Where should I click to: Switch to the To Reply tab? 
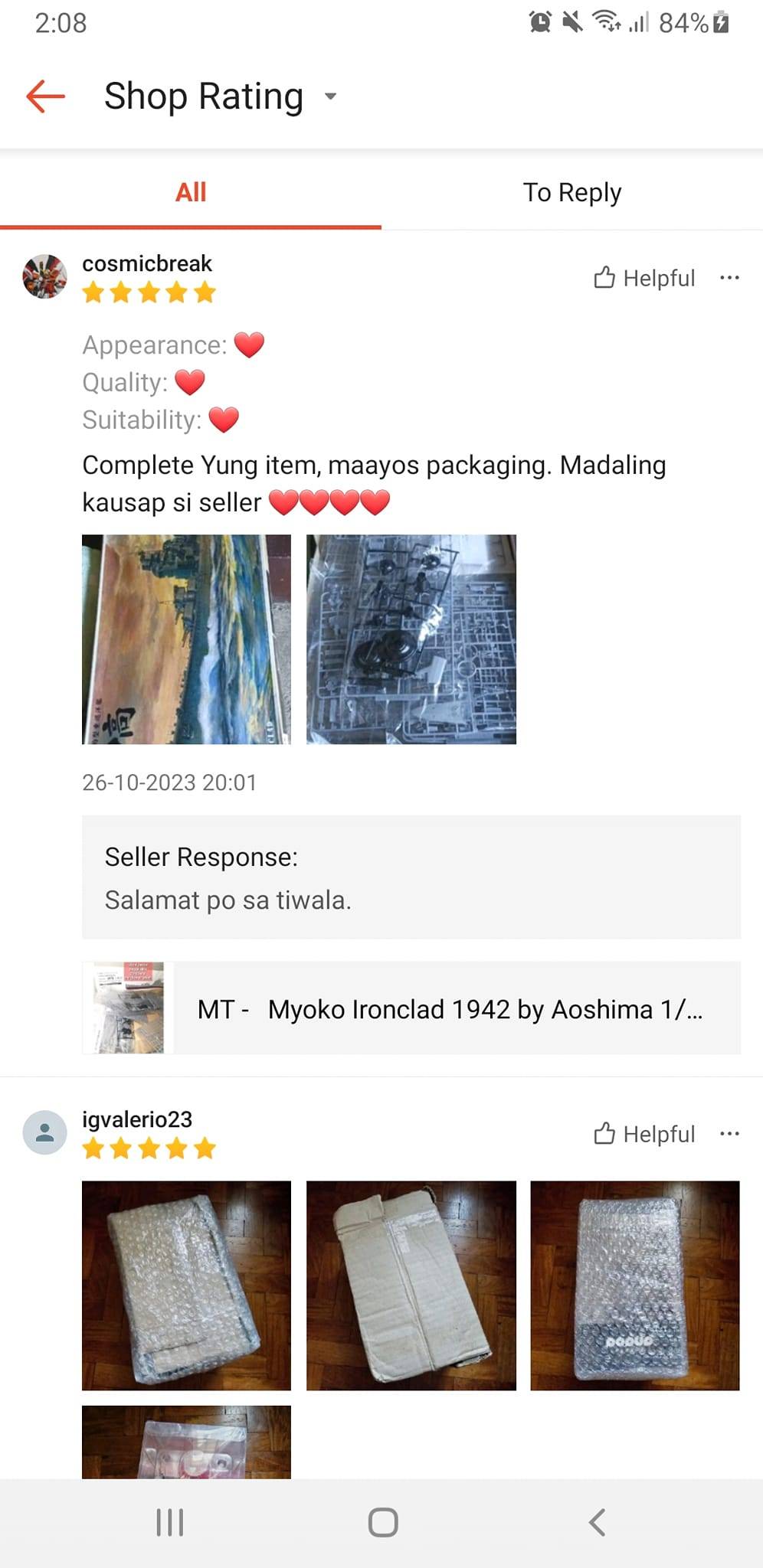(571, 192)
